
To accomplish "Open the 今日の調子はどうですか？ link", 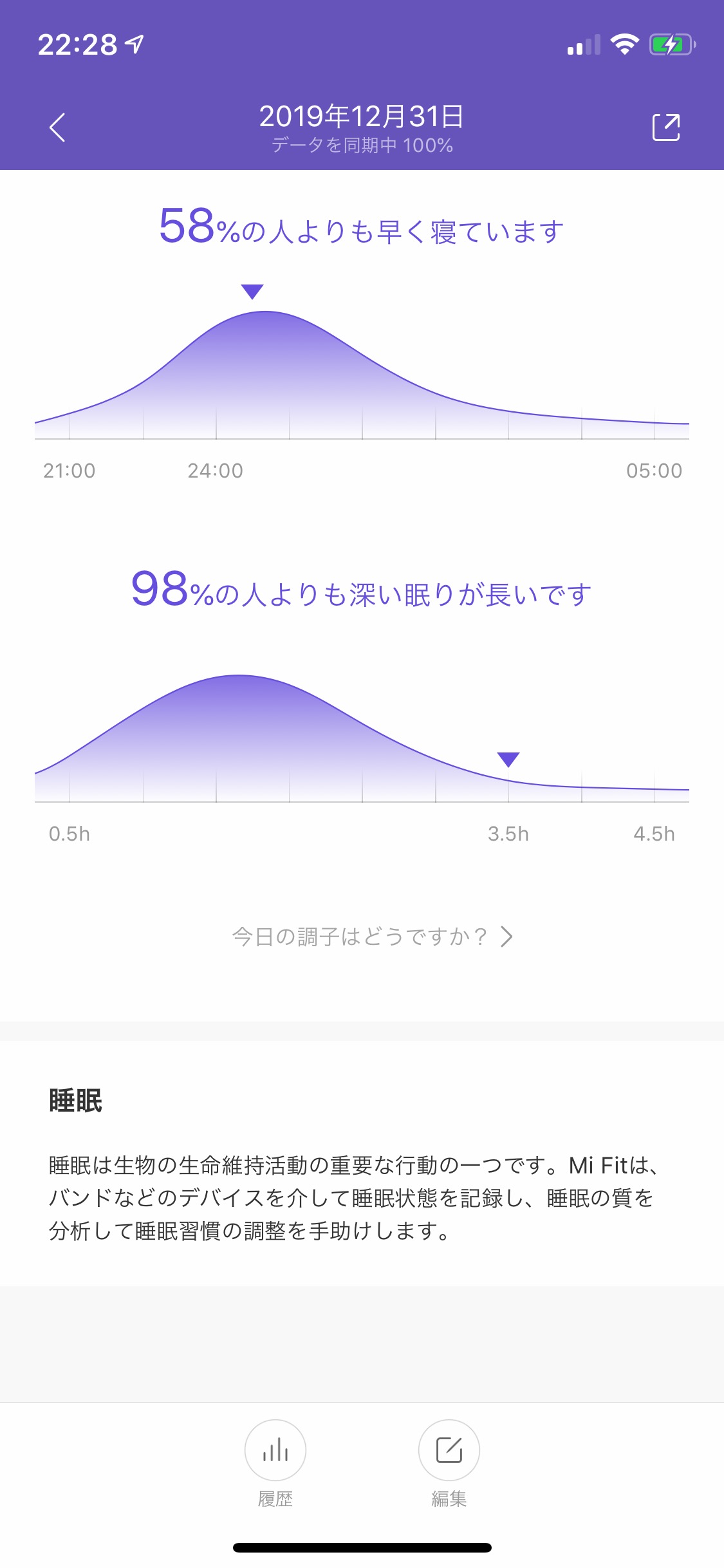I will (x=372, y=937).
